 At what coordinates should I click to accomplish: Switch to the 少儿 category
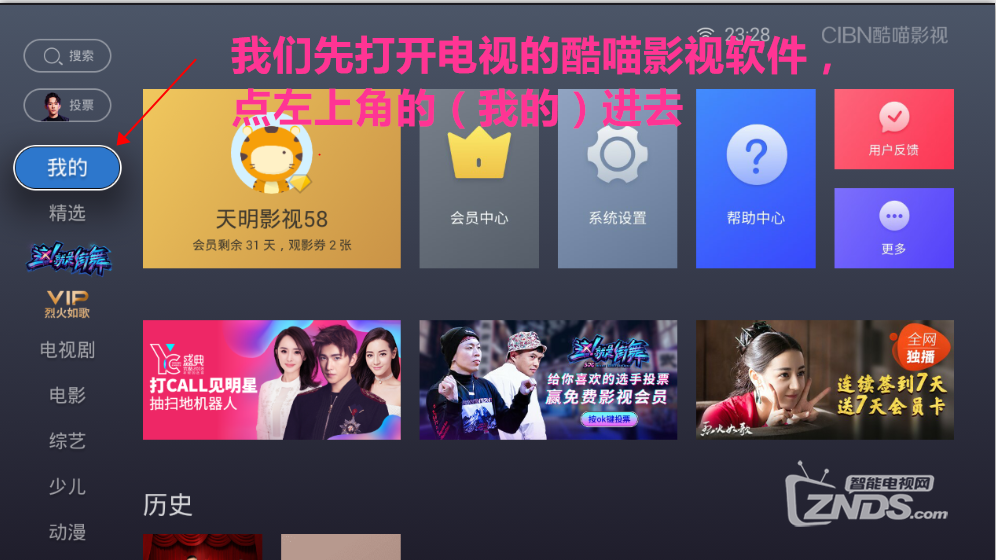click(x=67, y=487)
